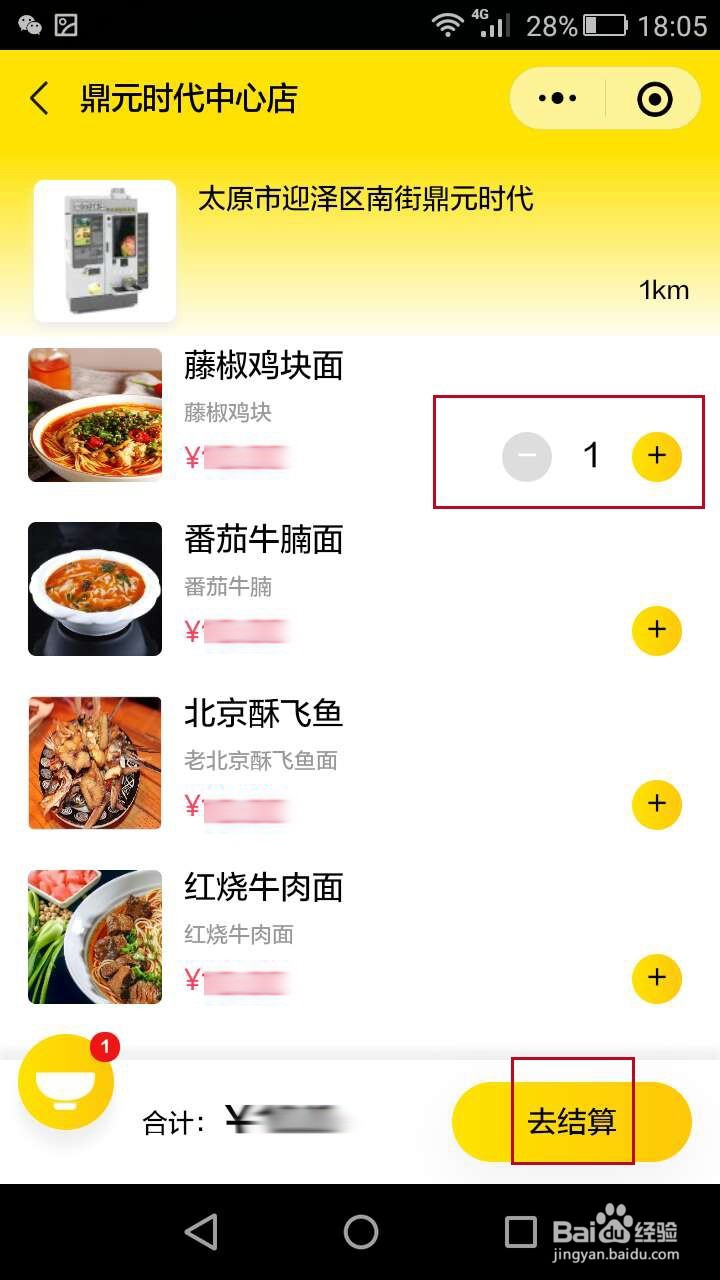720x1280 pixels.
Task: Add one 番茄牛腩面 with its plus button
Action: (x=657, y=631)
